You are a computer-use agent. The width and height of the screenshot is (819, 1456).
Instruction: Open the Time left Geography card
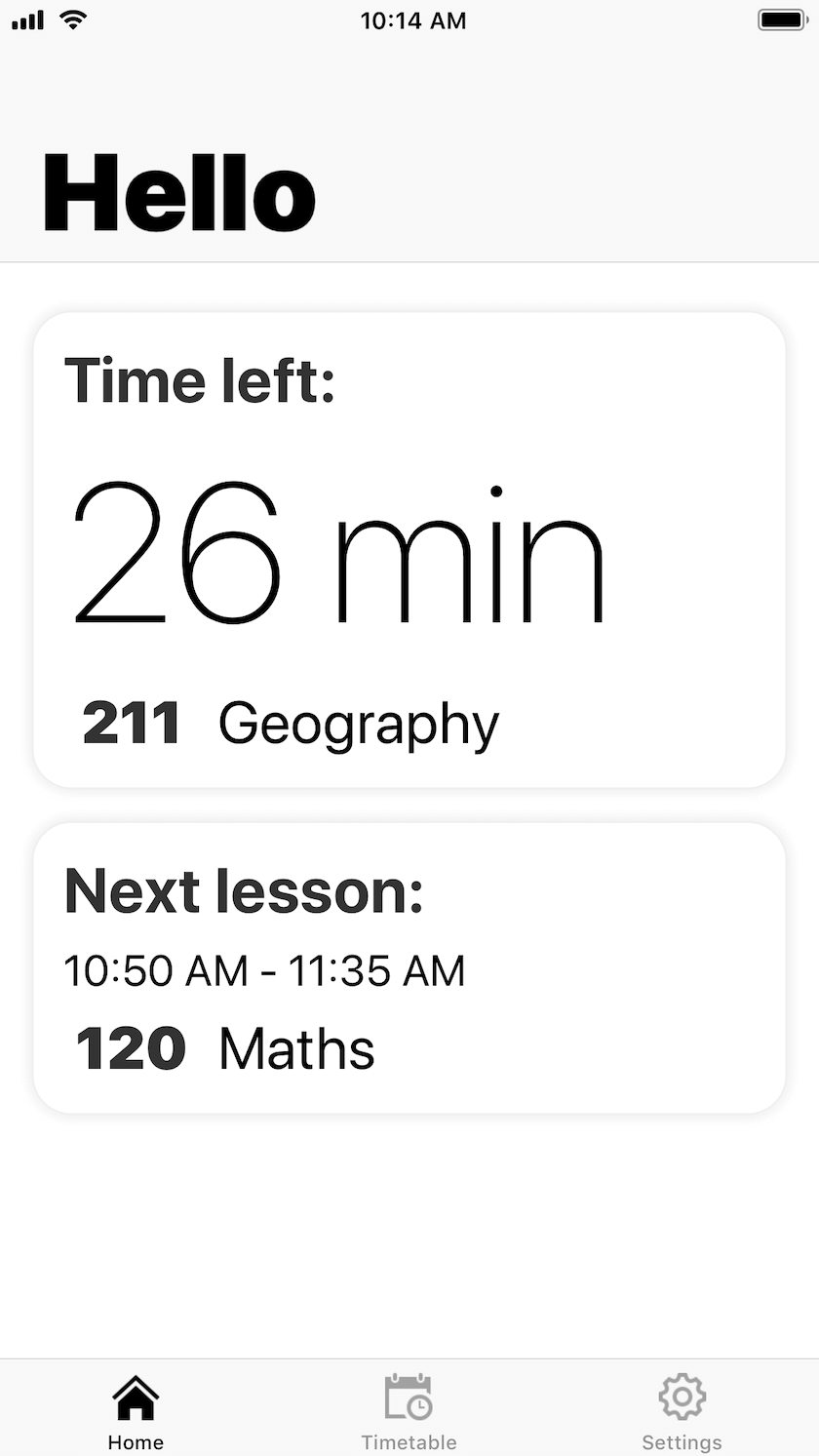click(x=409, y=549)
